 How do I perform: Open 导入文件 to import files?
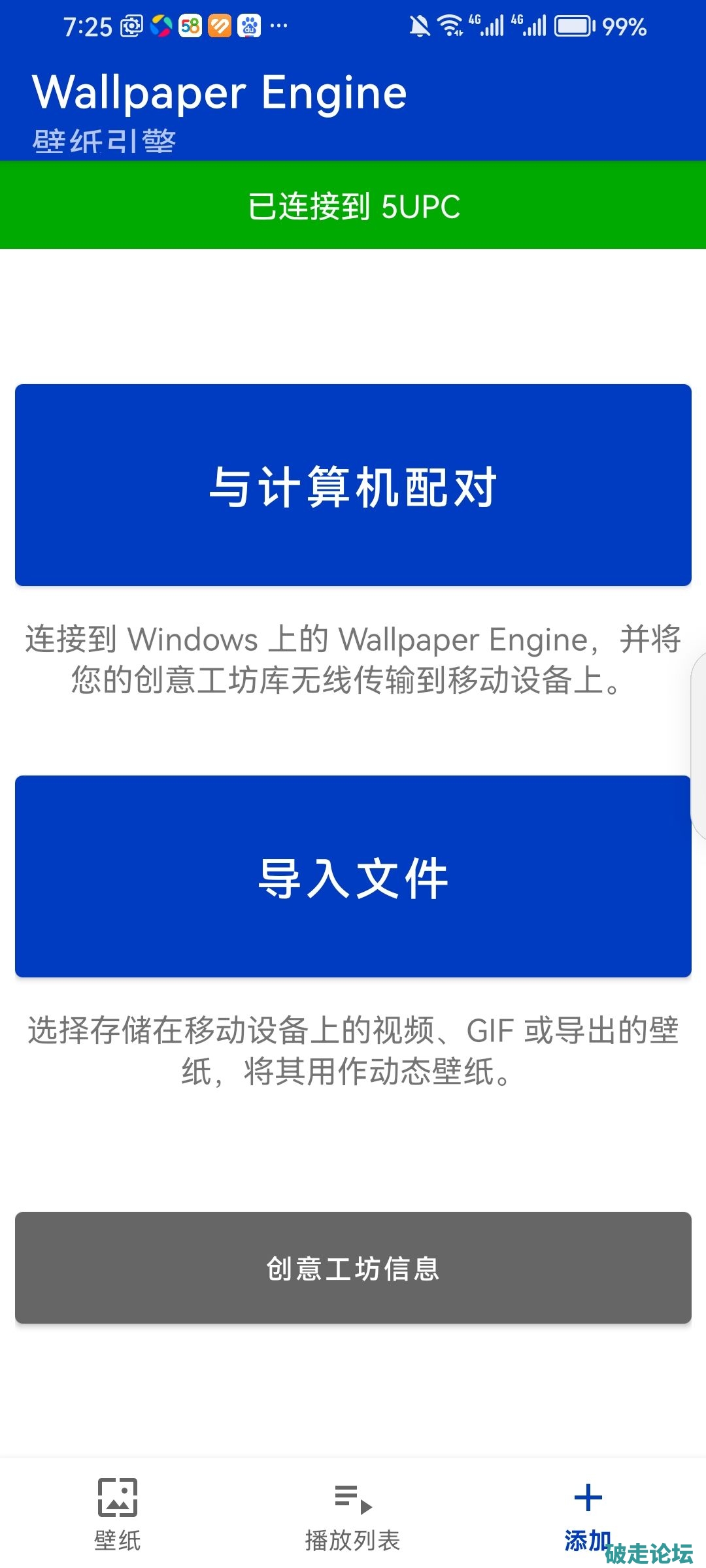pyautogui.click(x=353, y=877)
